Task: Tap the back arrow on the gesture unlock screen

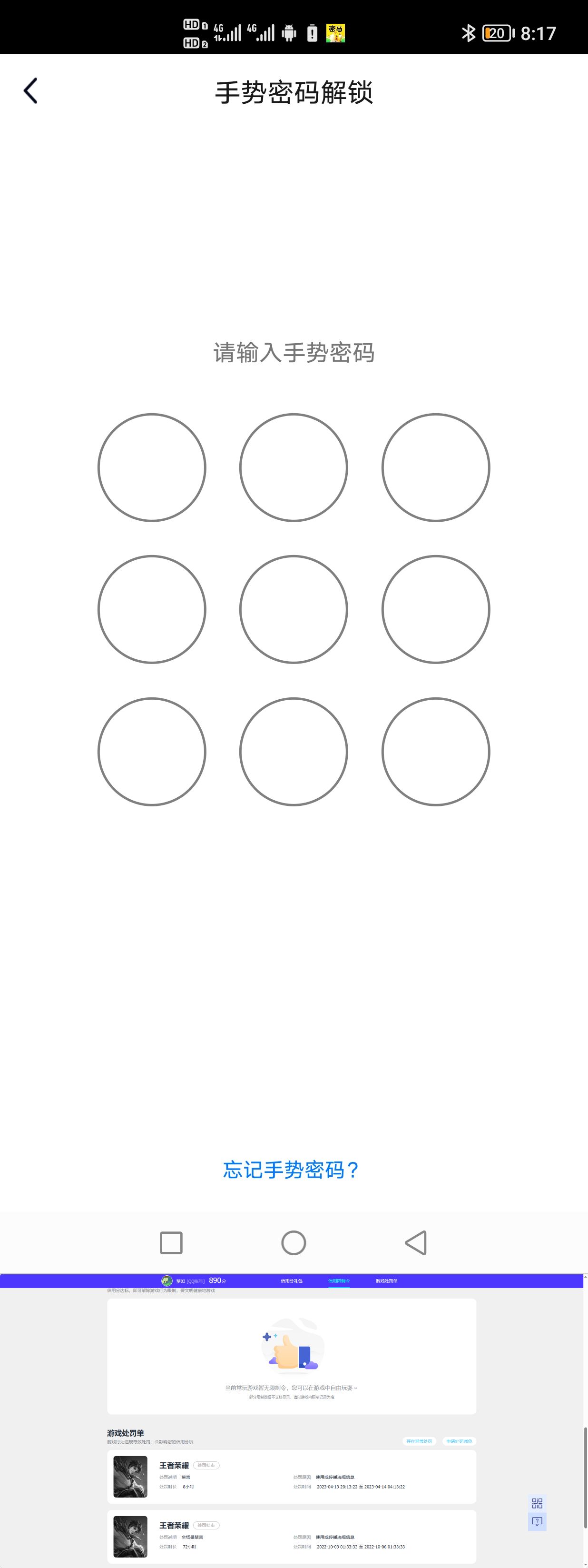Action: pyautogui.click(x=30, y=90)
